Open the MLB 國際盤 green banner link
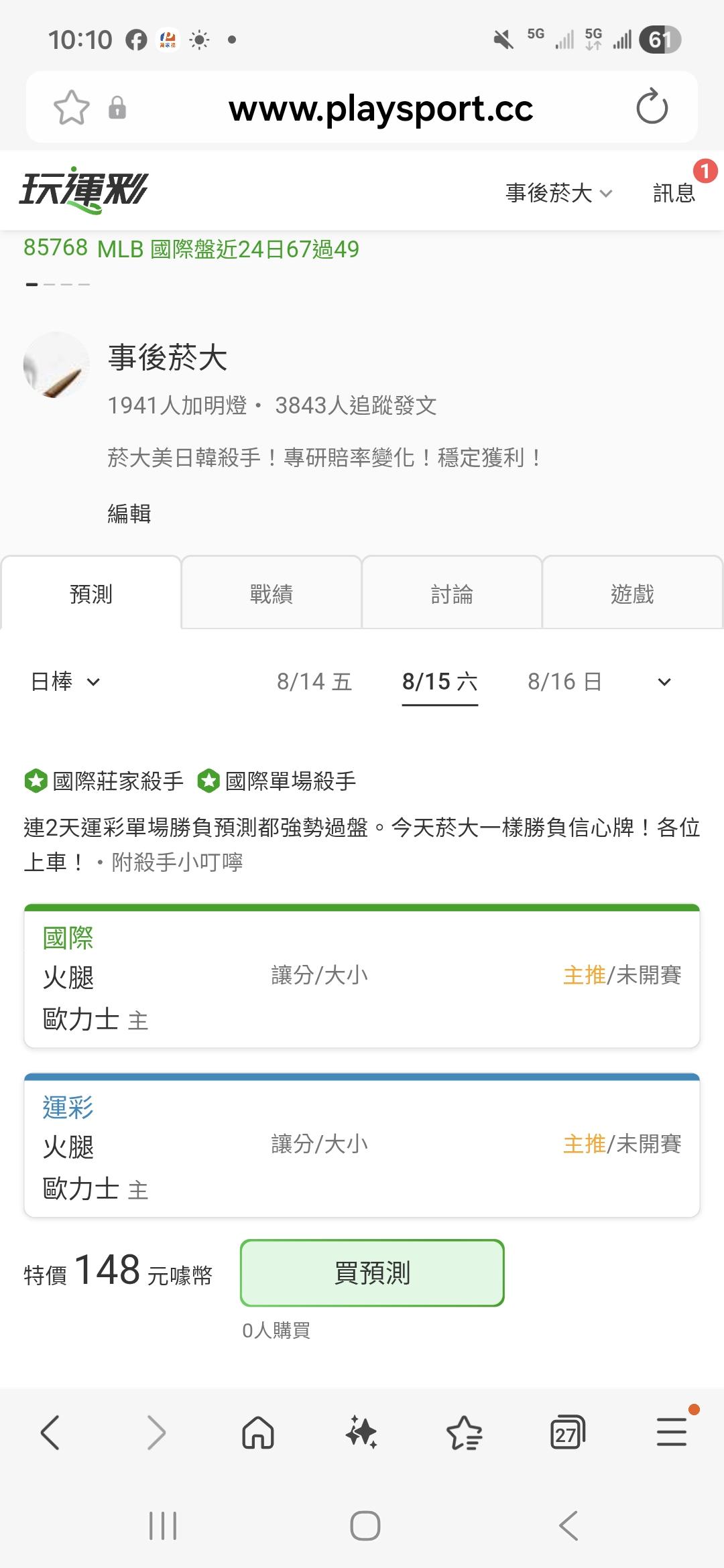The width and height of the screenshot is (724, 1568). point(192,249)
